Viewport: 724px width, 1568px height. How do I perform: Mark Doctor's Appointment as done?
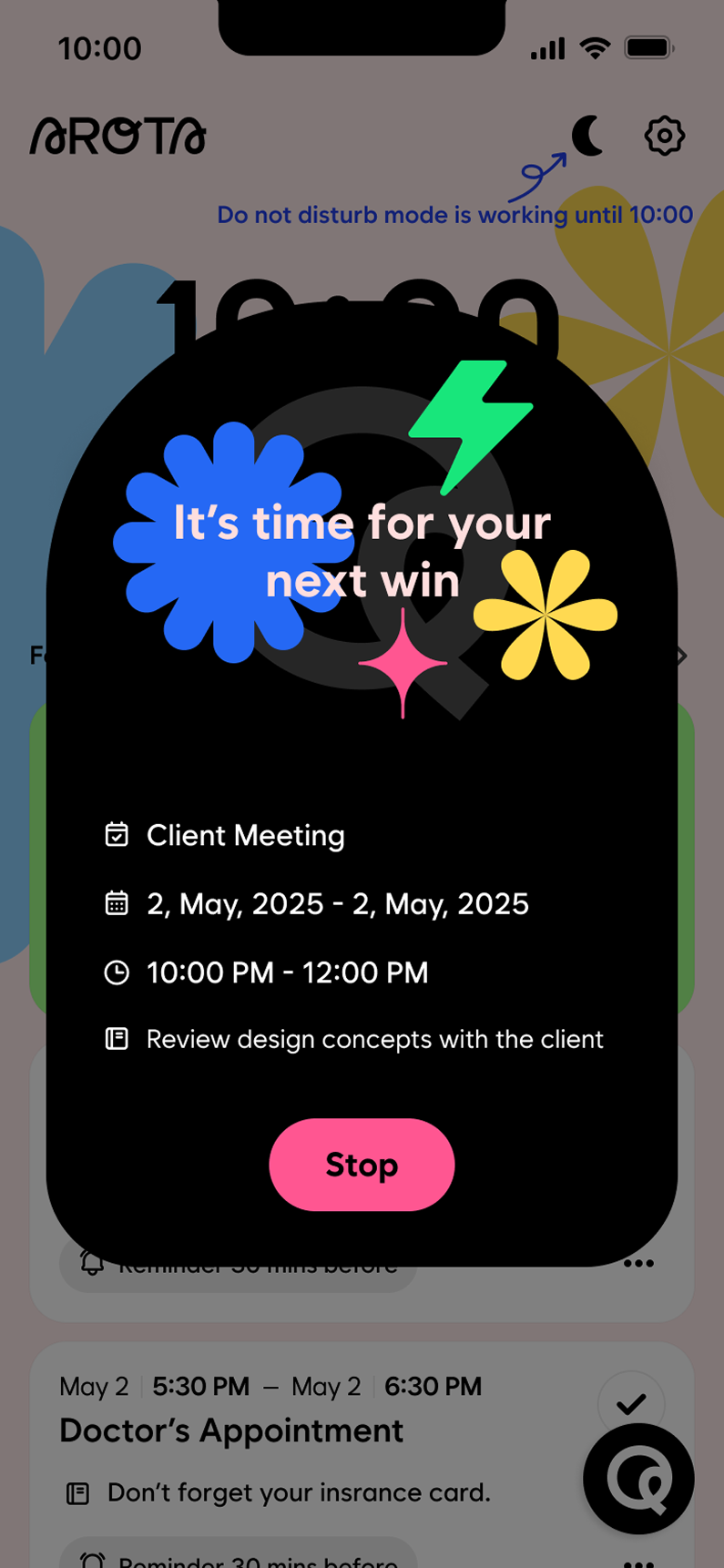[630, 1402]
